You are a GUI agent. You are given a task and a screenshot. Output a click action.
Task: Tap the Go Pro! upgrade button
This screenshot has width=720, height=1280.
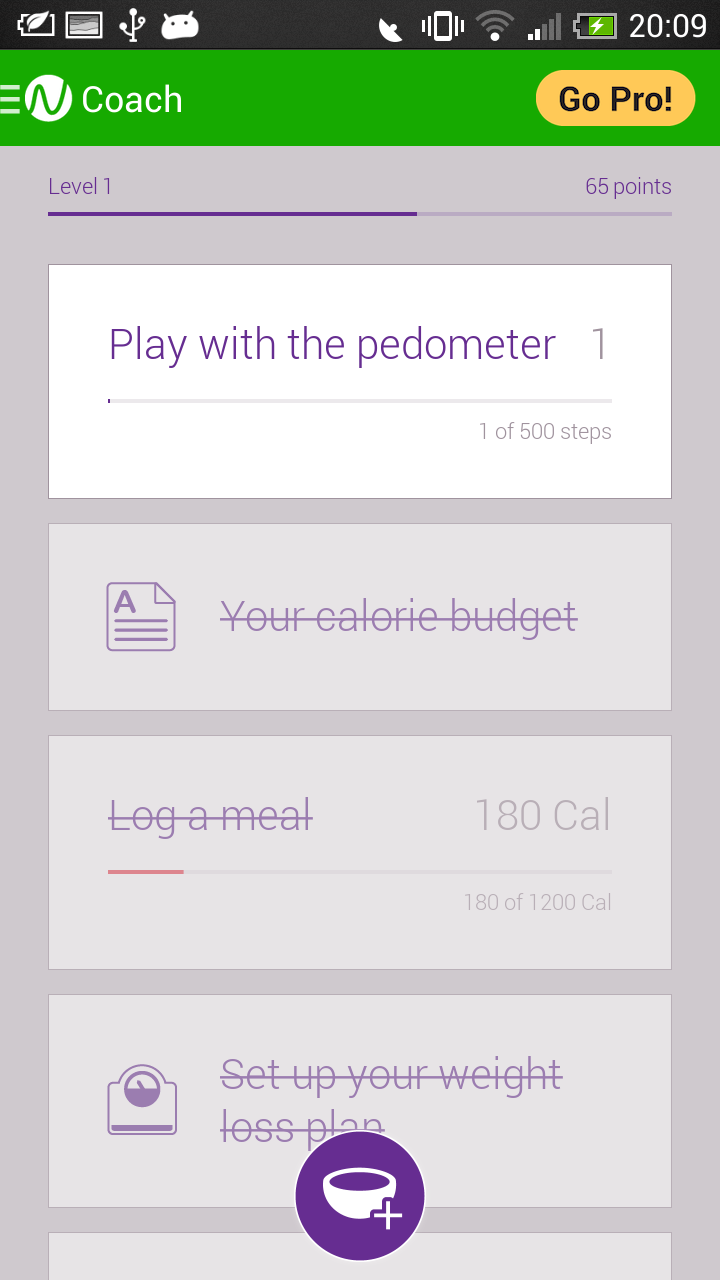pyautogui.click(x=615, y=99)
